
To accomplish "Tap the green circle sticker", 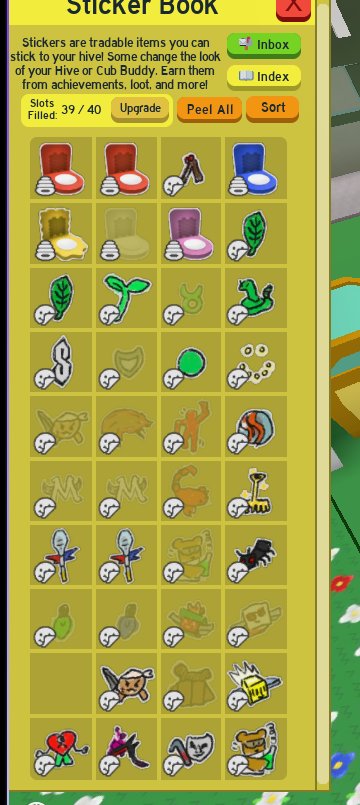I will 191,362.
